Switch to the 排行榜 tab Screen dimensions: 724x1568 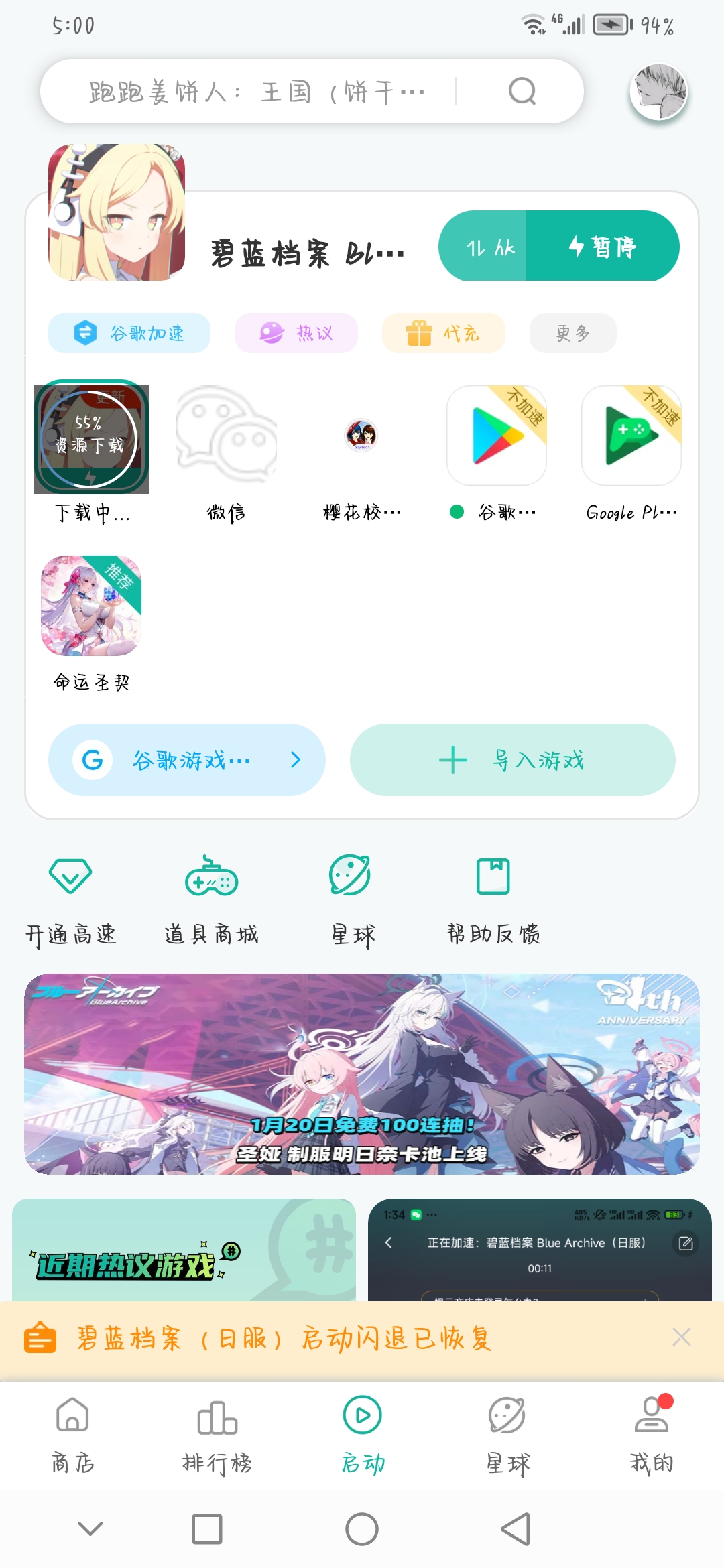point(217,1434)
